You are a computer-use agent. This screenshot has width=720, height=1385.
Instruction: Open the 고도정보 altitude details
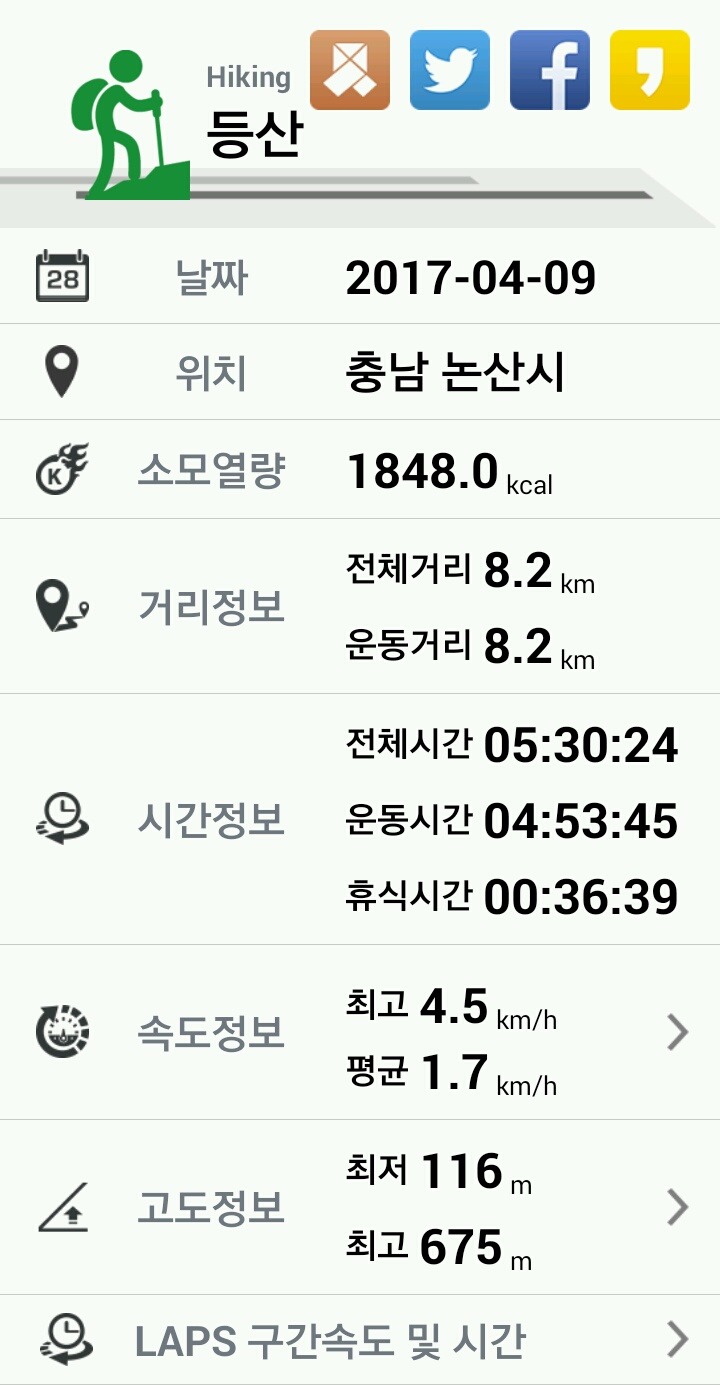(x=677, y=1208)
